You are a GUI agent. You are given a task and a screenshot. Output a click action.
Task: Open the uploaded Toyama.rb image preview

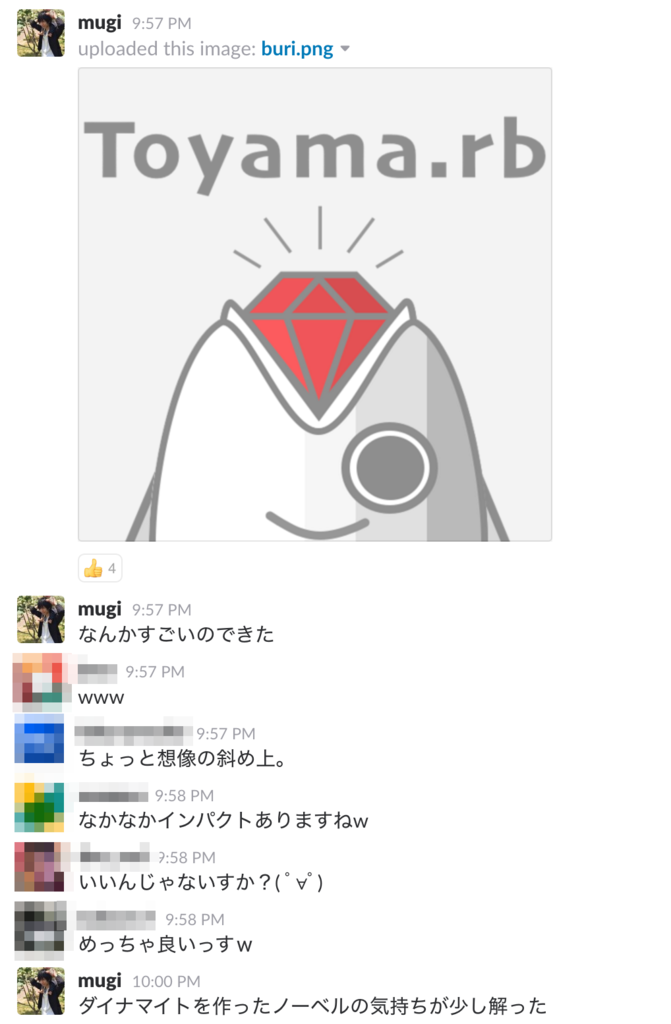pos(315,304)
